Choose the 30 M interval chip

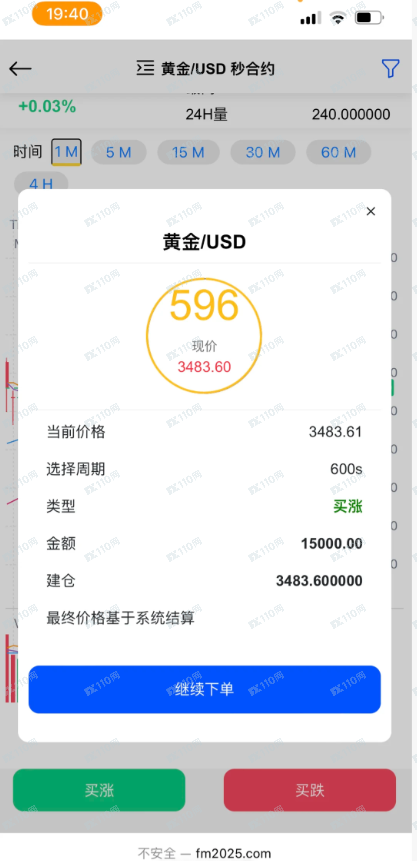tap(263, 152)
